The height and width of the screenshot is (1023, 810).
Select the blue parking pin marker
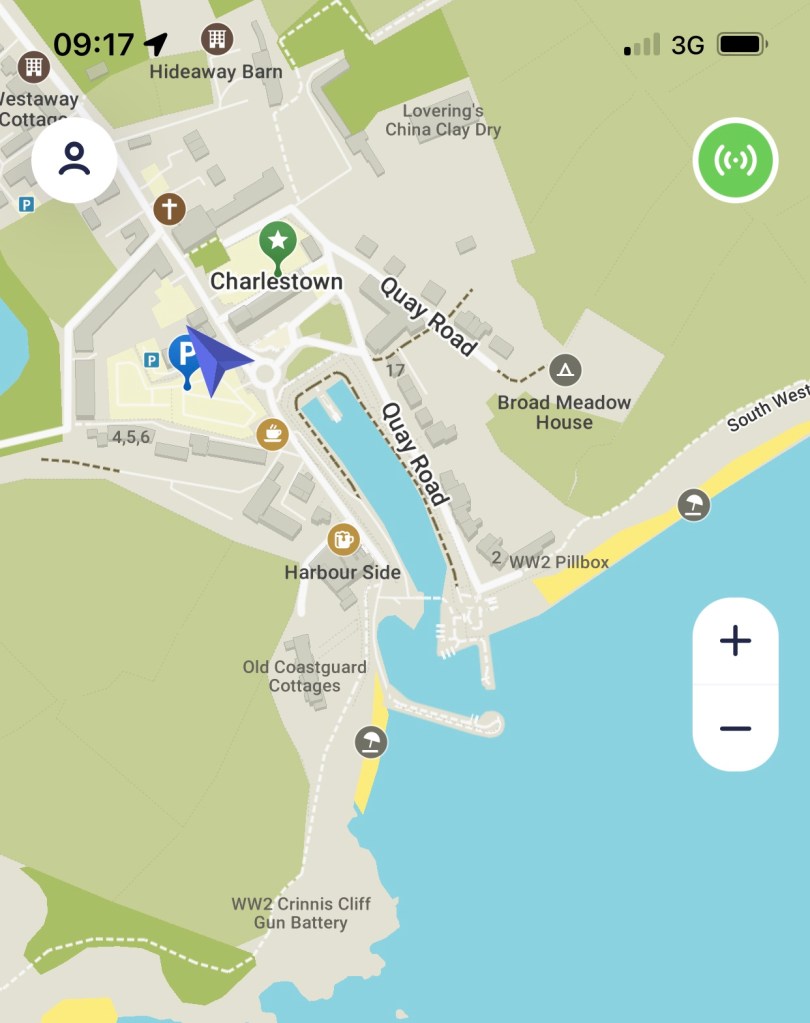pyautogui.click(x=183, y=355)
